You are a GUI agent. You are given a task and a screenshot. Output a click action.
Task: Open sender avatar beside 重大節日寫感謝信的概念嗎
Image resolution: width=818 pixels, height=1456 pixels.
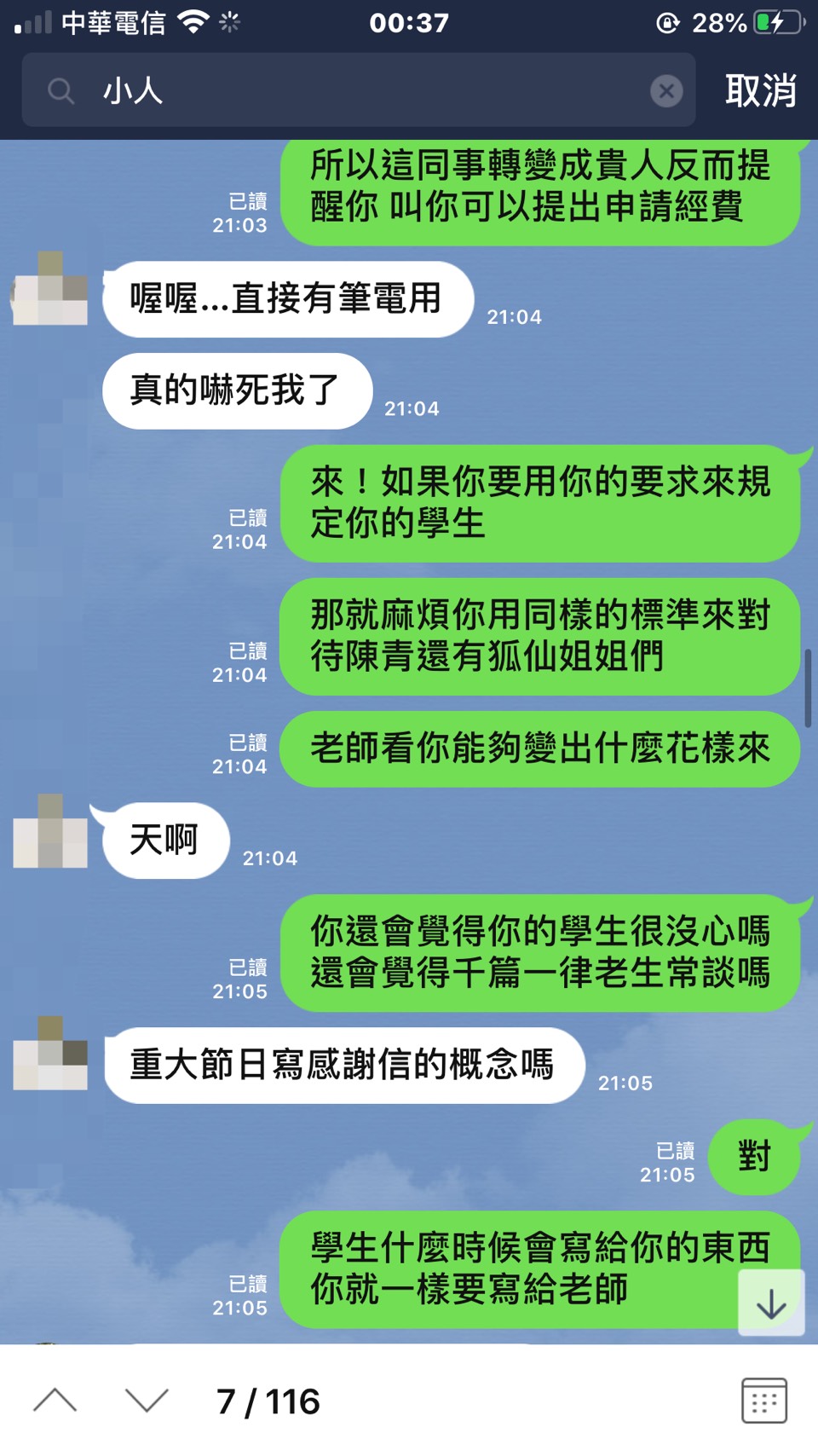click(x=50, y=1054)
